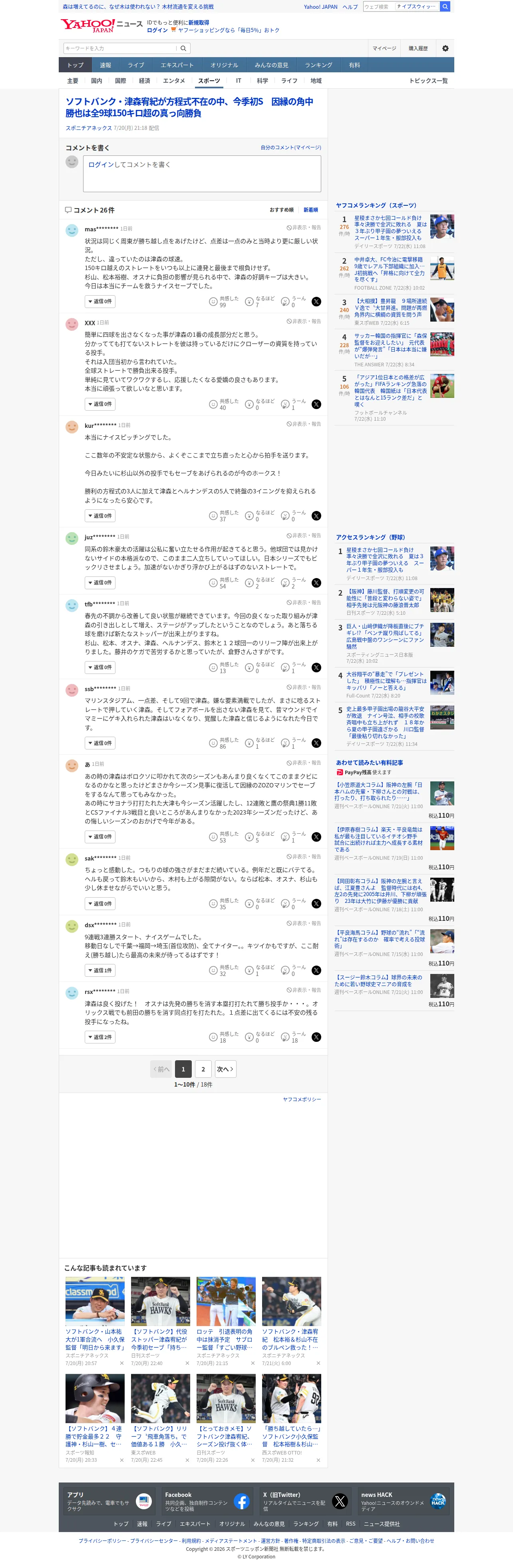Open the article headline about 津森宥紀
The image size is (513, 1568).
(x=189, y=107)
